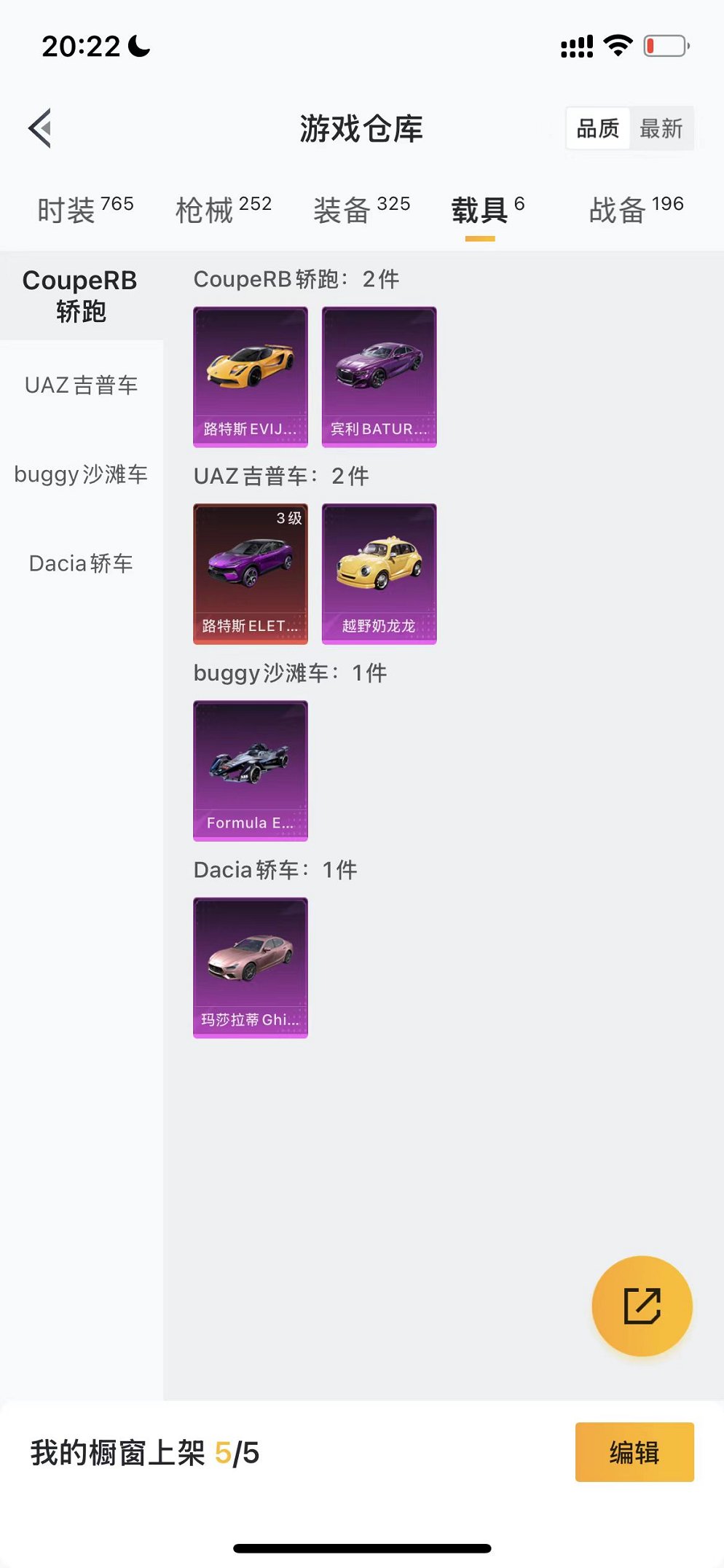Open the 越野奶龙龙 vehicle card
724x1568 pixels.
tap(379, 573)
